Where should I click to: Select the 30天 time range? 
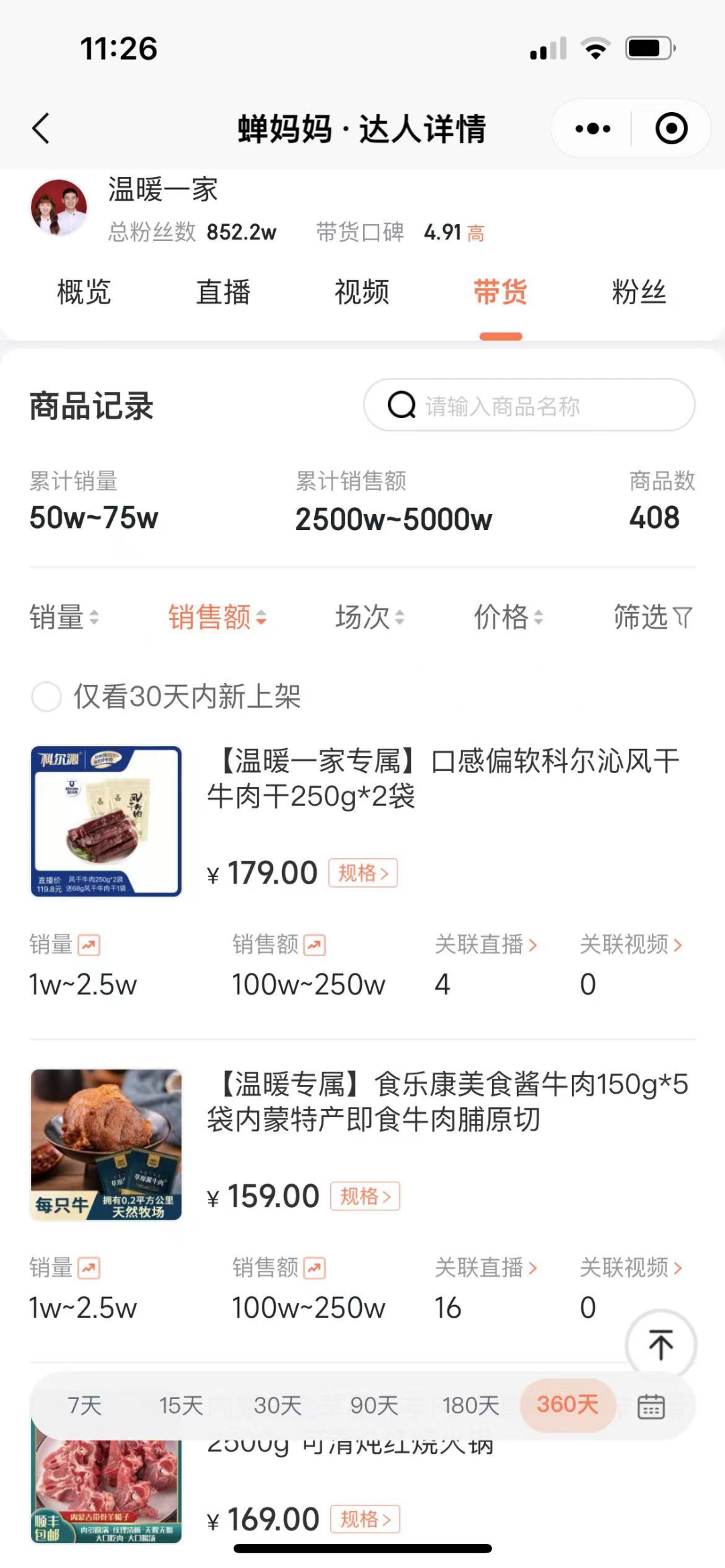pyautogui.click(x=277, y=1406)
